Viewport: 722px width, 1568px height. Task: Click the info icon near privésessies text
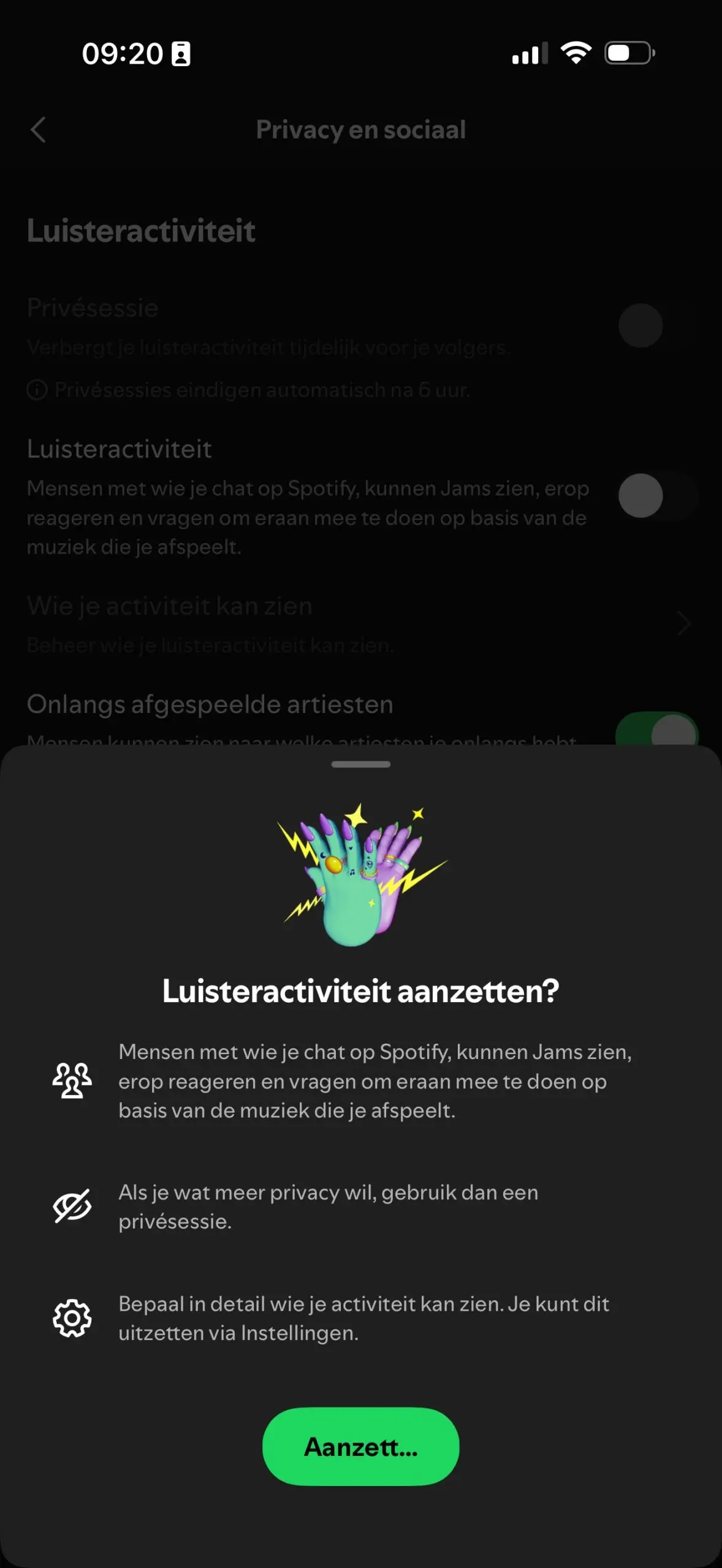[37, 388]
